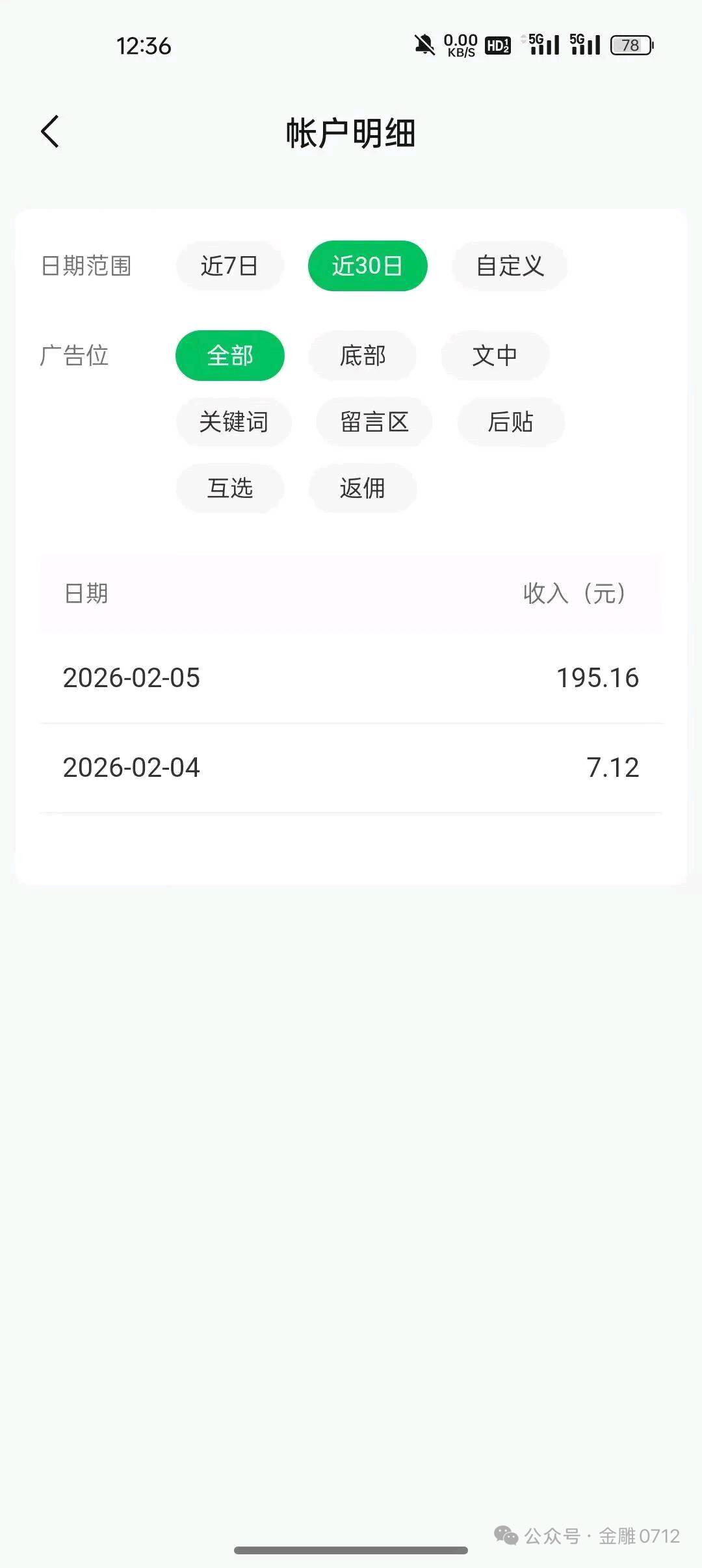Tap the 日期 column header
The width and height of the screenshot is (702, 1568).
(85, 594)
